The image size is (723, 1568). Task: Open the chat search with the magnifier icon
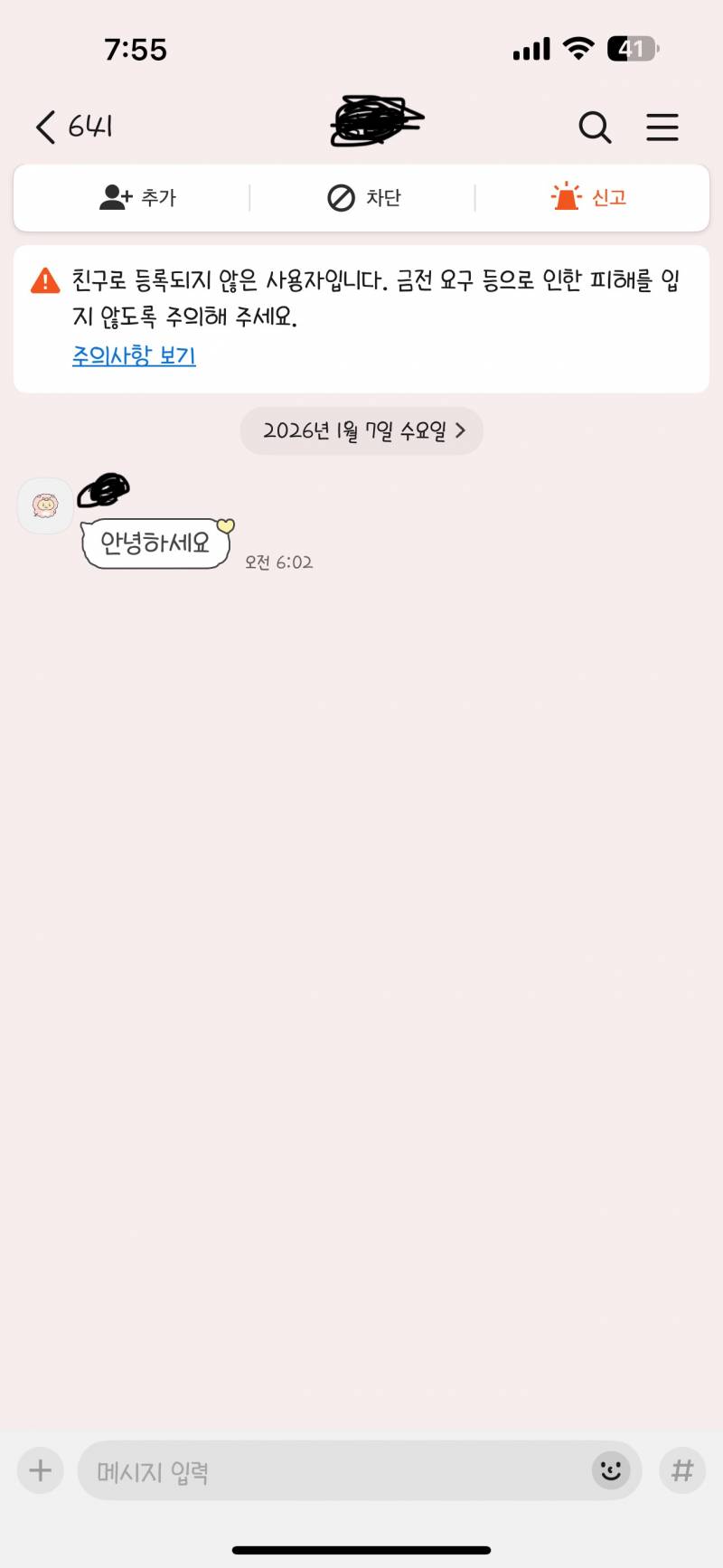point(595,128)
